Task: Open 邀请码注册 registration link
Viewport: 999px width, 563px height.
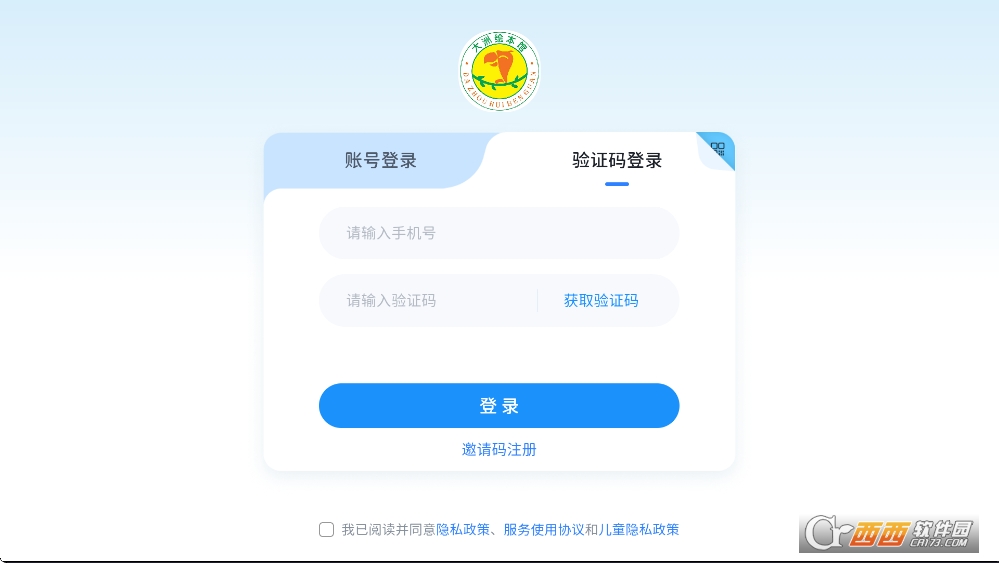Action: point(498,449)
